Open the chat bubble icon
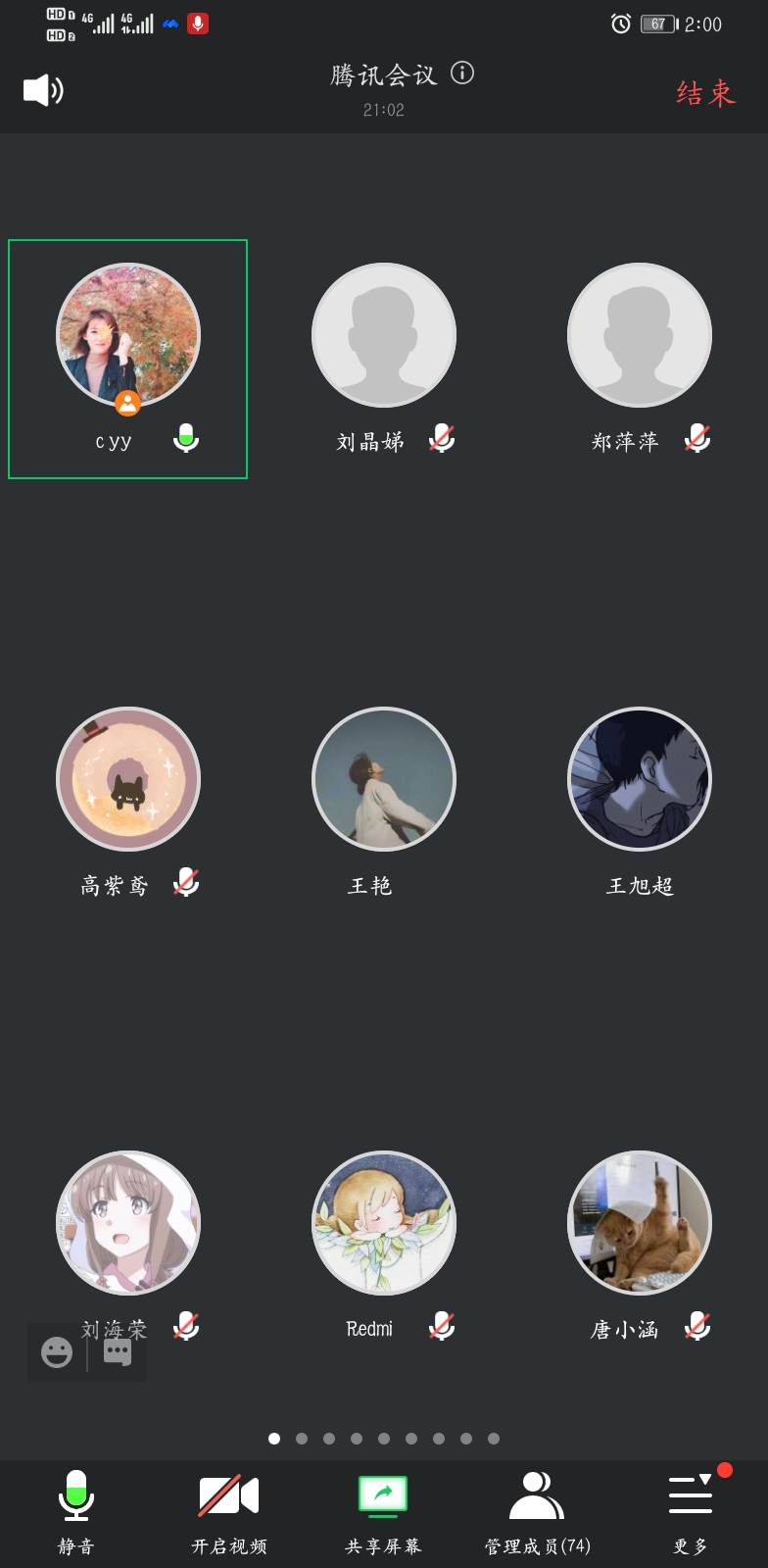 [x=118, y=1352]
